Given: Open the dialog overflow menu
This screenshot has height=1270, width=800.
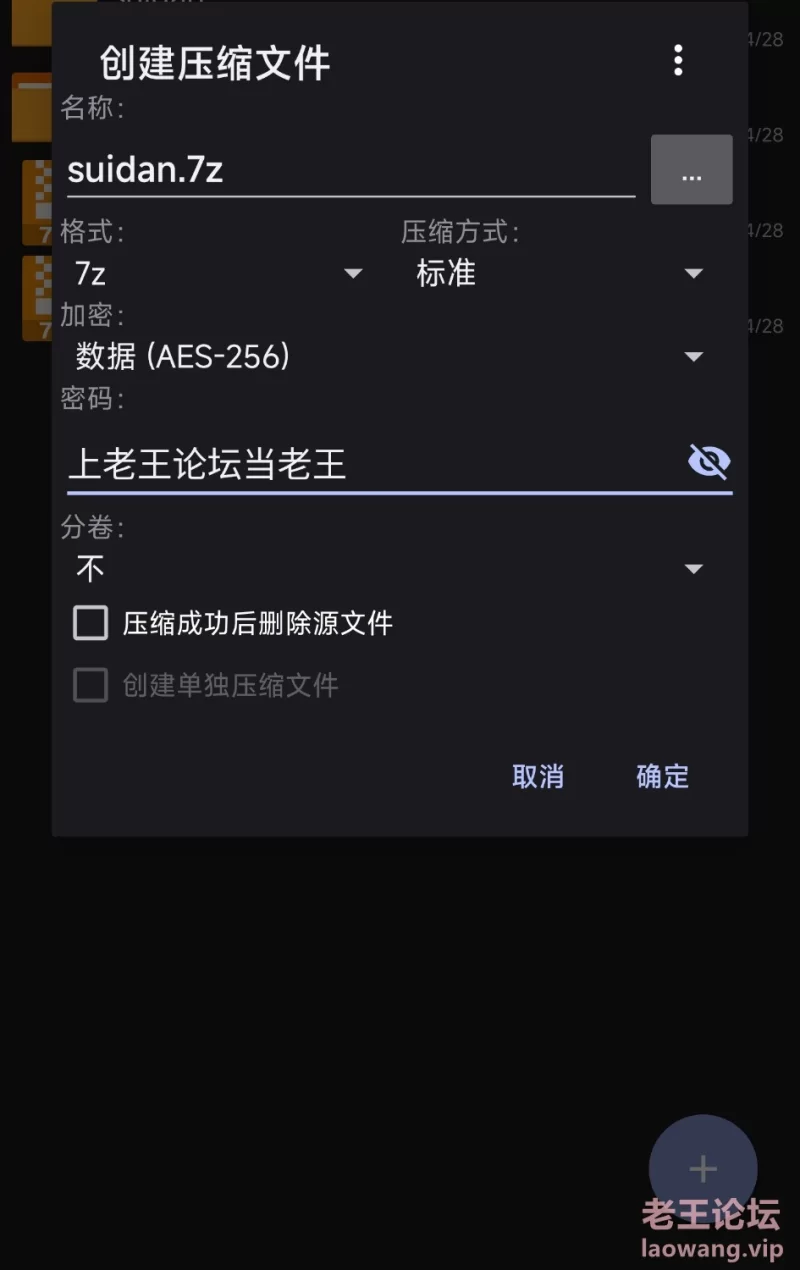Looking at the screenshot, I should click(x=678, y=61).
